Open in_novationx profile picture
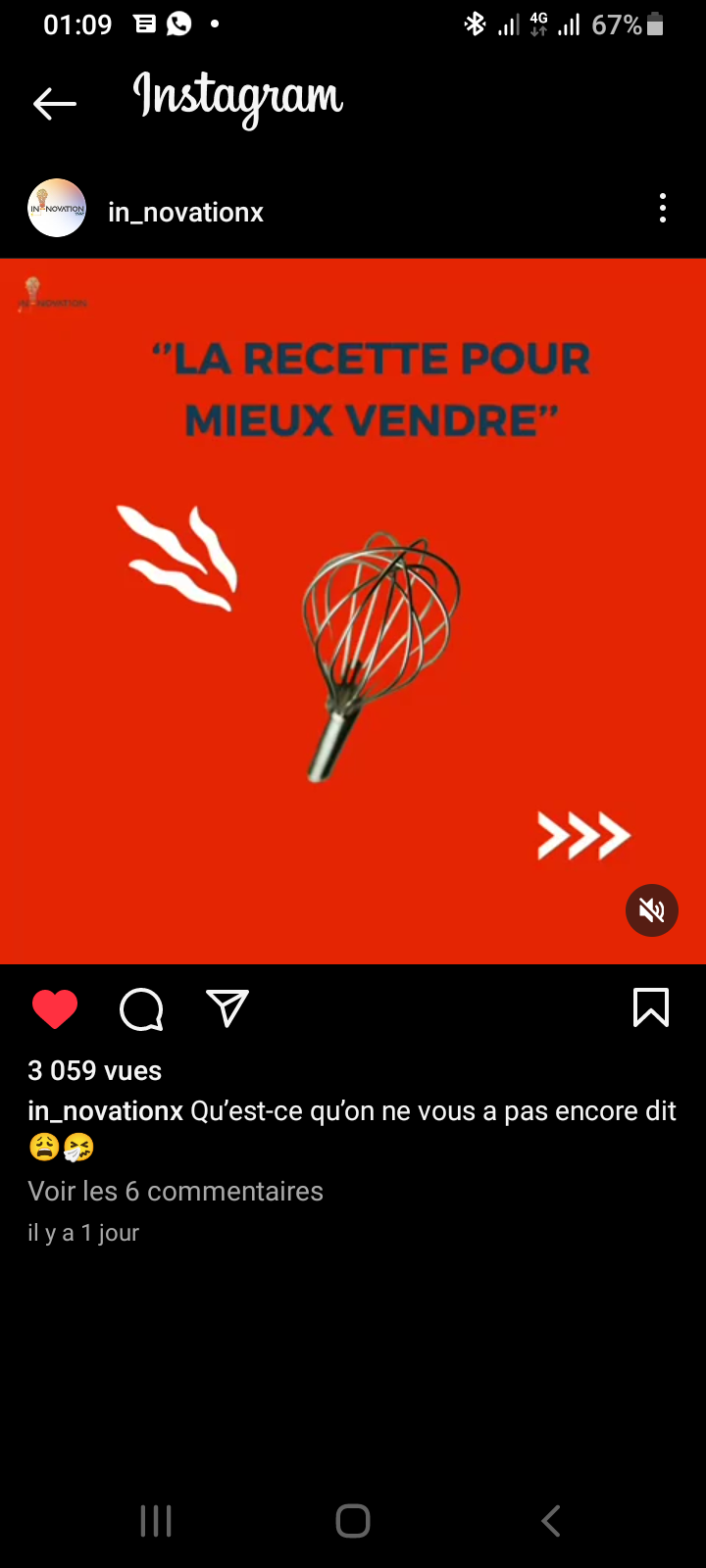The height and width of the screenshot is (1568, 706). [x=57, y=208]
